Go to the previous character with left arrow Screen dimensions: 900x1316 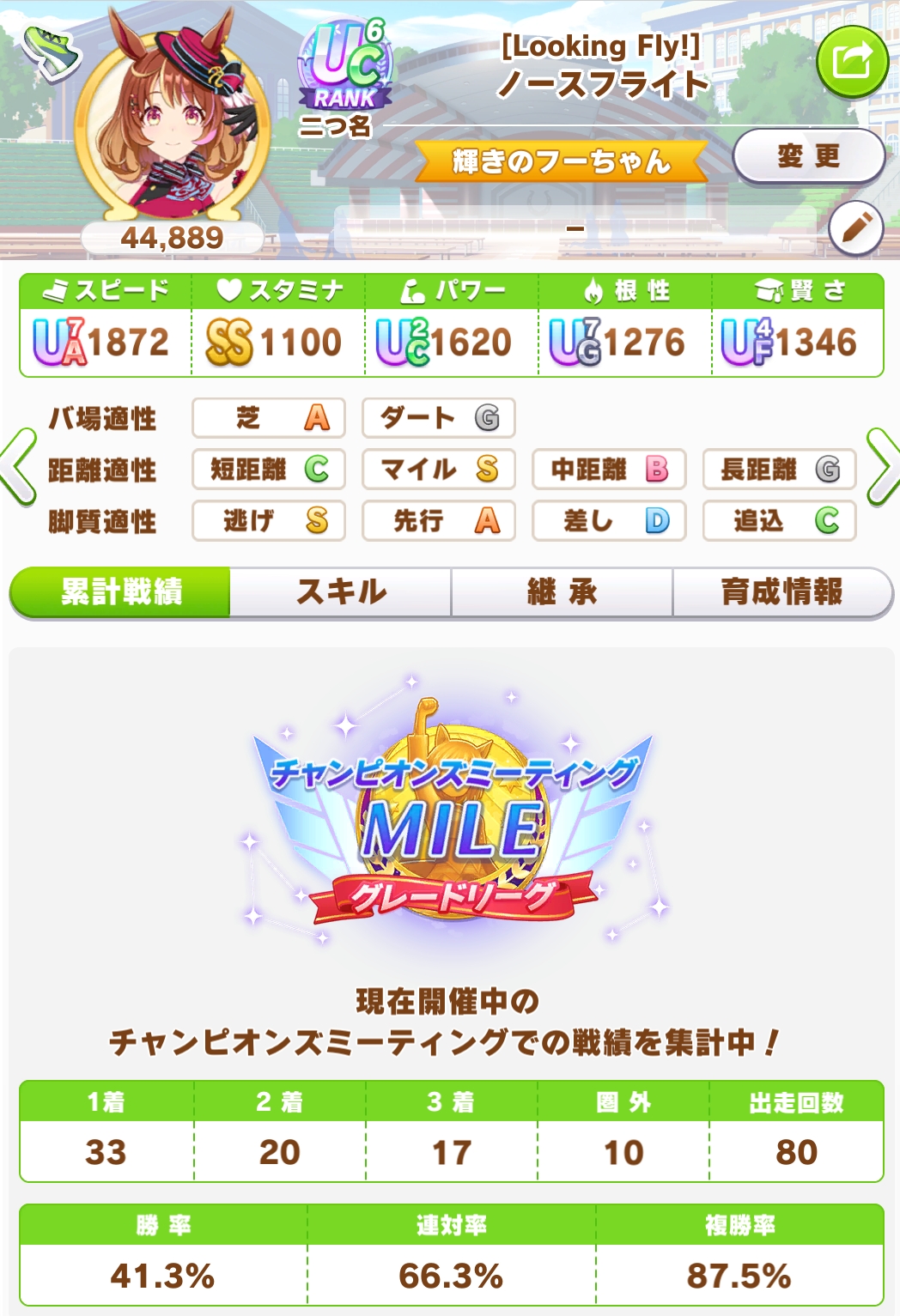[x=19, y=468]
